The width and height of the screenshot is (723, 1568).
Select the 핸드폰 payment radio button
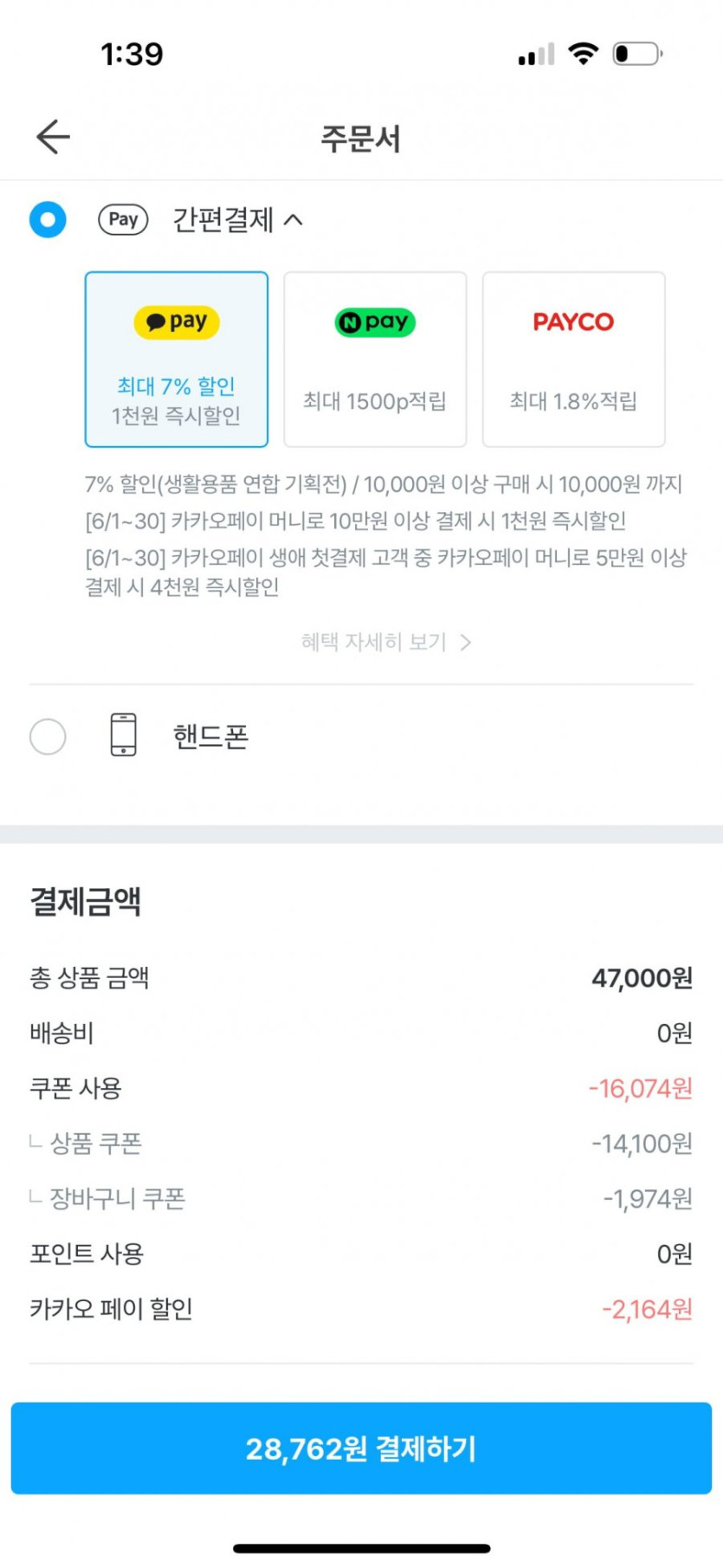(x=48, y=735)
